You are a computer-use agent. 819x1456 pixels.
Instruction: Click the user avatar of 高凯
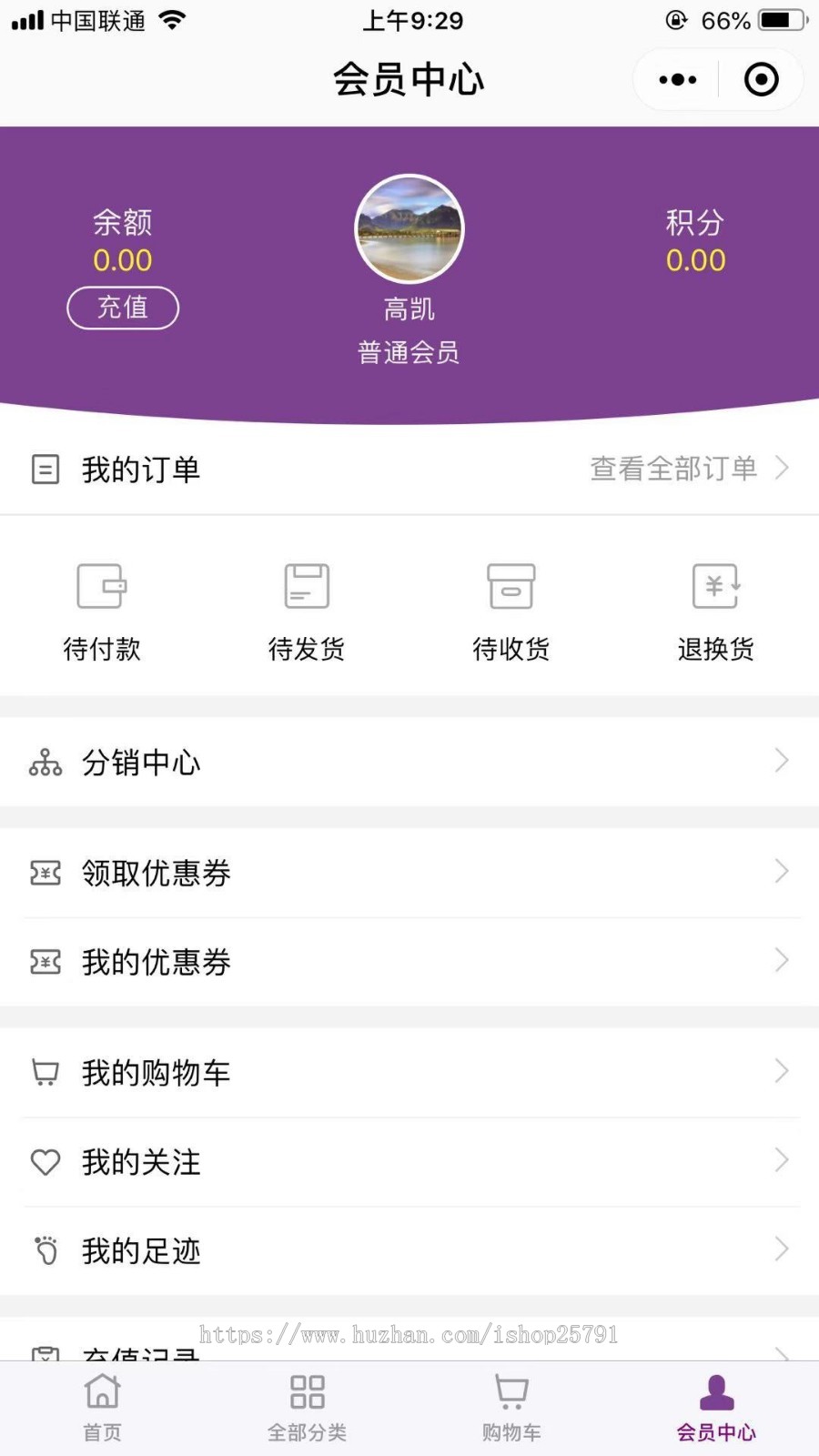pyautogui.click(x=409, y=228)
